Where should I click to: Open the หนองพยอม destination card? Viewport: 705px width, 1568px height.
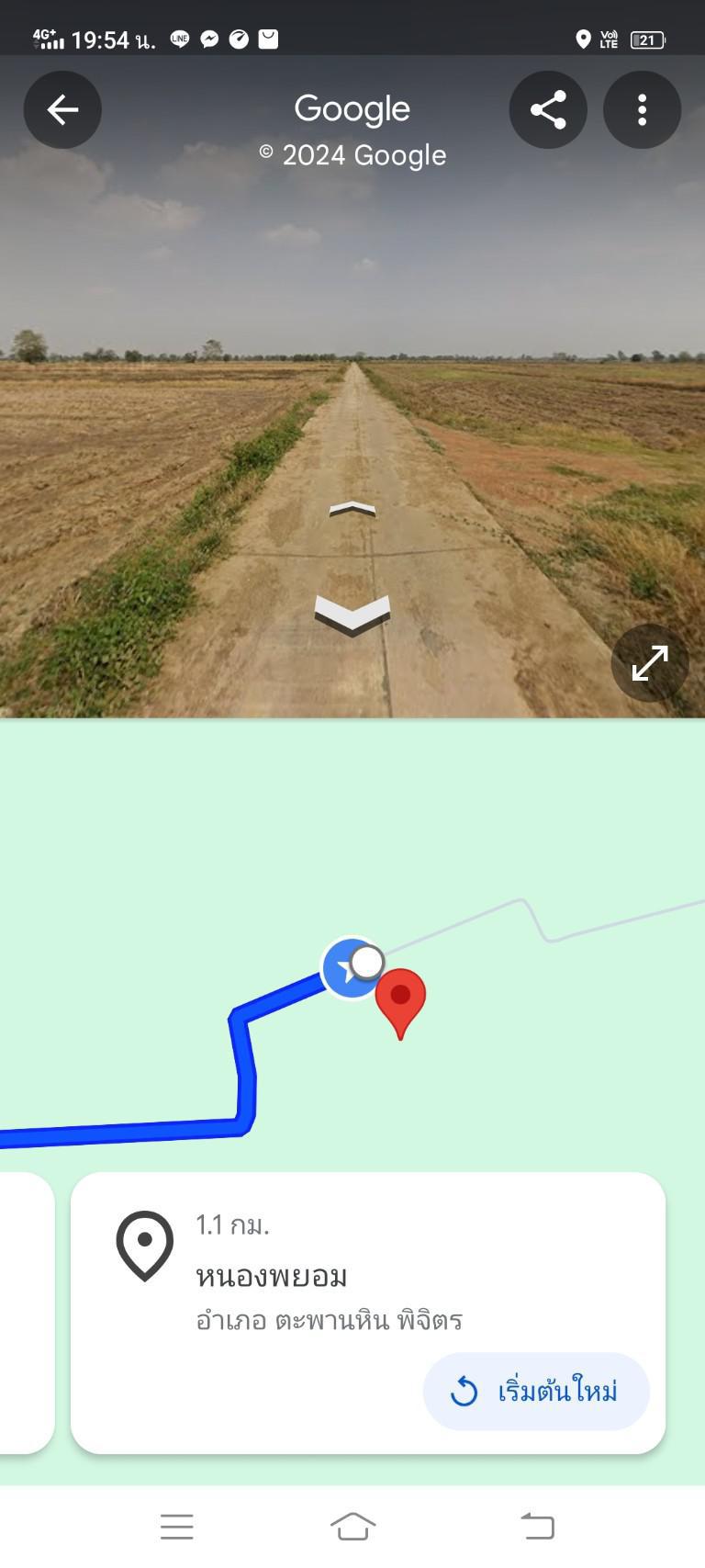368,1313
